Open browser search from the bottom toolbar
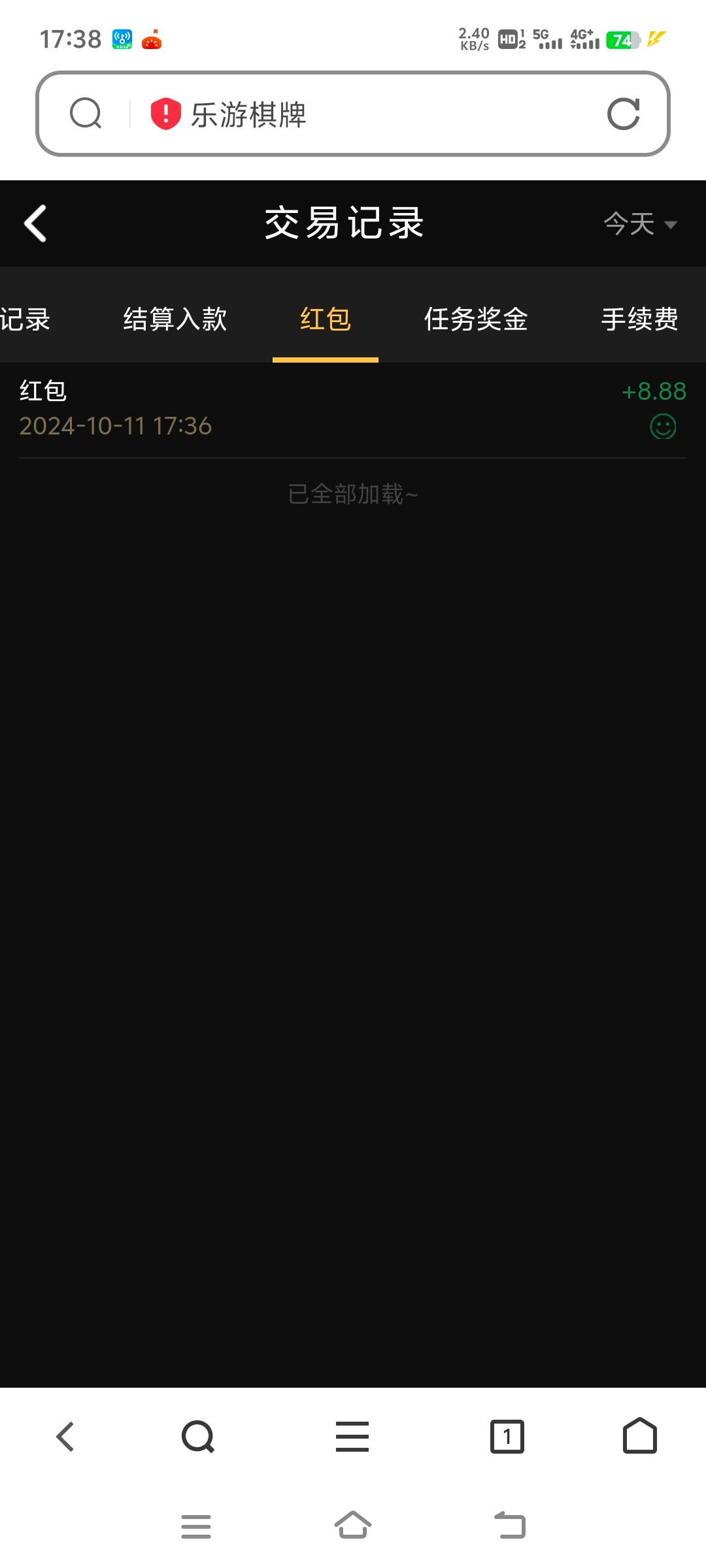 click(198, 1437)
